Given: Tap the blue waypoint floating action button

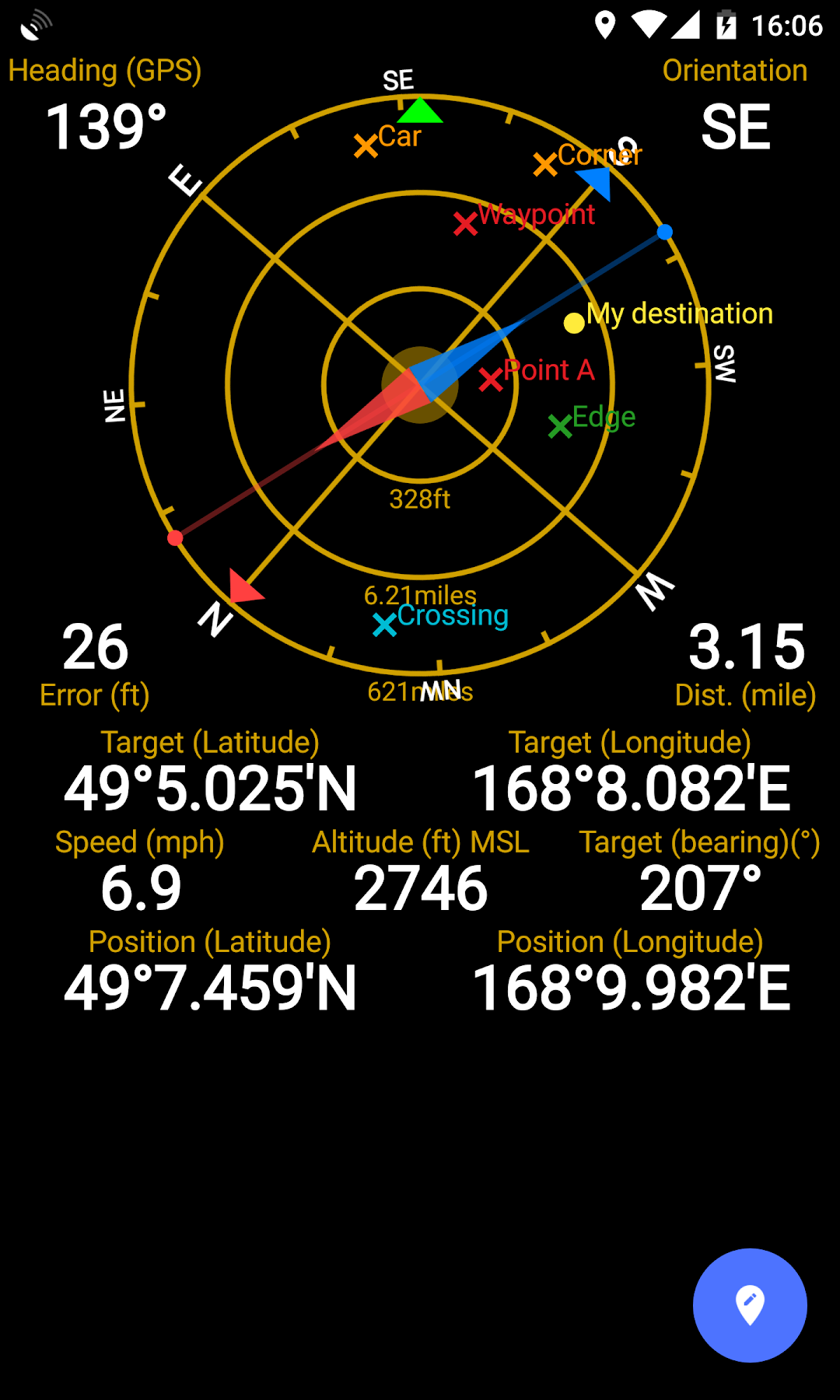Looking at the screenshot, I should tap(750, 1305).
